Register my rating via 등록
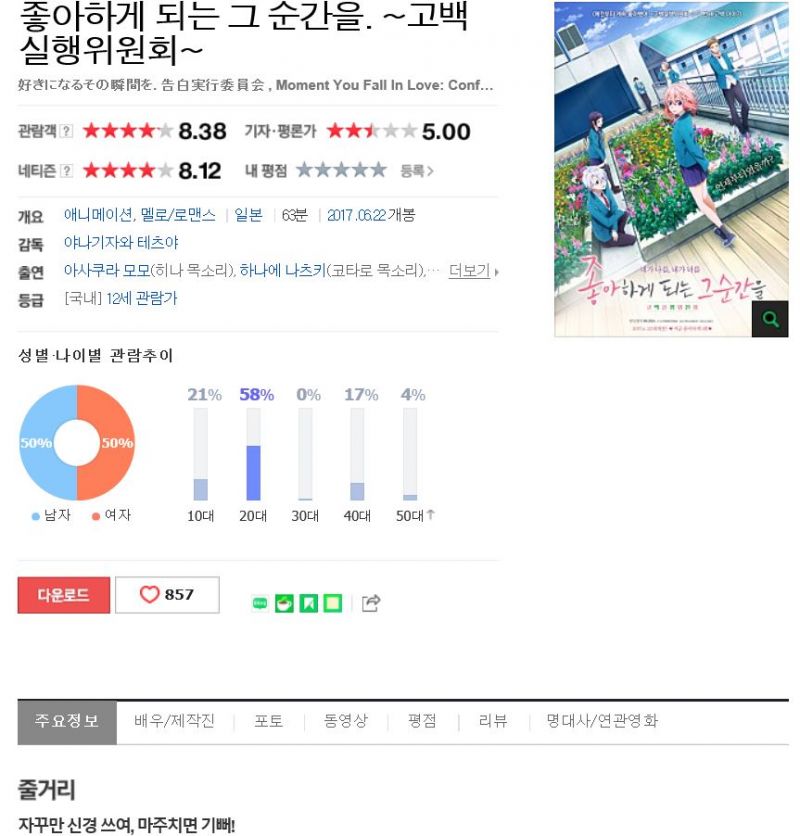 [x=416, y=171]
